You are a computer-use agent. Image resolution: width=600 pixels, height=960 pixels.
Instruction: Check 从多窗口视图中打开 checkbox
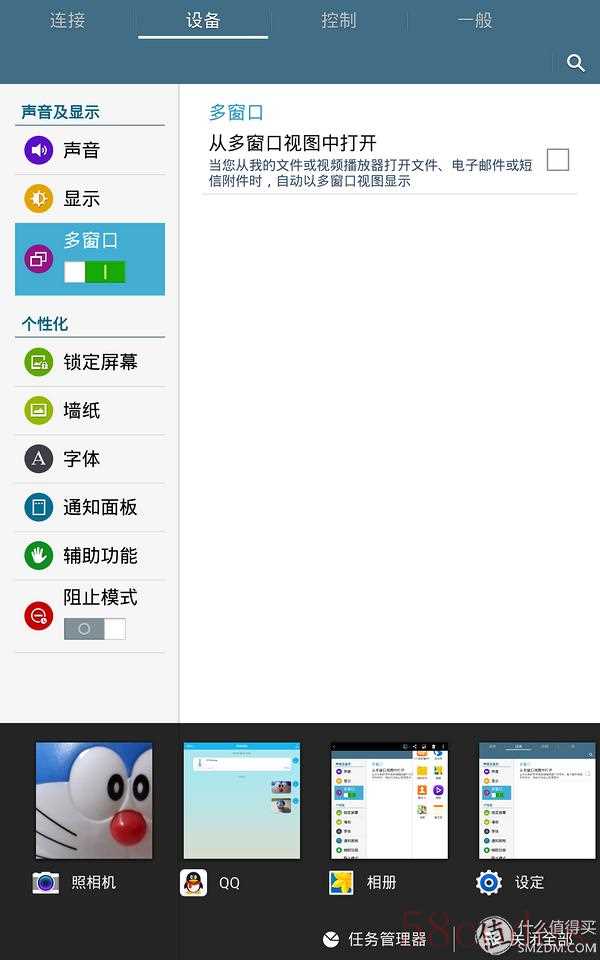[x=558, y=160]
